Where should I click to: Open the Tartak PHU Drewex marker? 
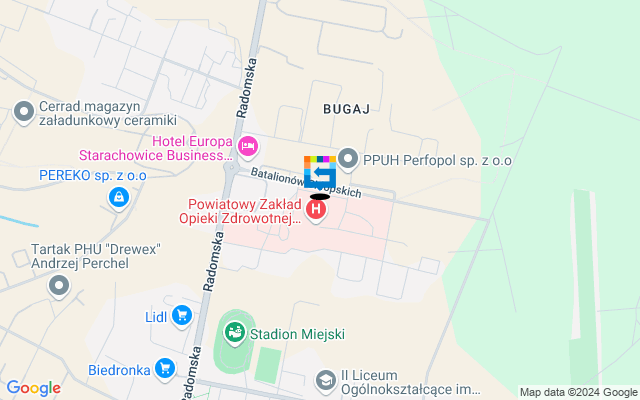(x=59, y=287)
